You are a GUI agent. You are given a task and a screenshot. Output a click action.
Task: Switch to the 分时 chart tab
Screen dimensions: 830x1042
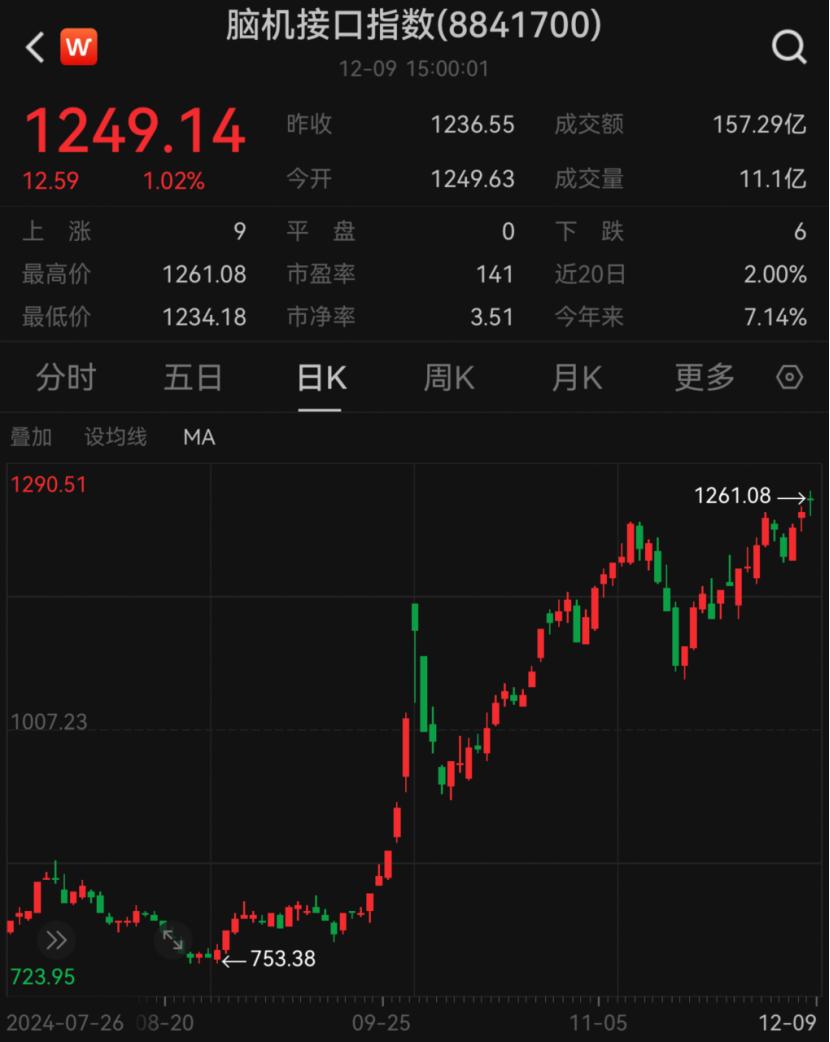pyautogui.click(x=66, y=378)
